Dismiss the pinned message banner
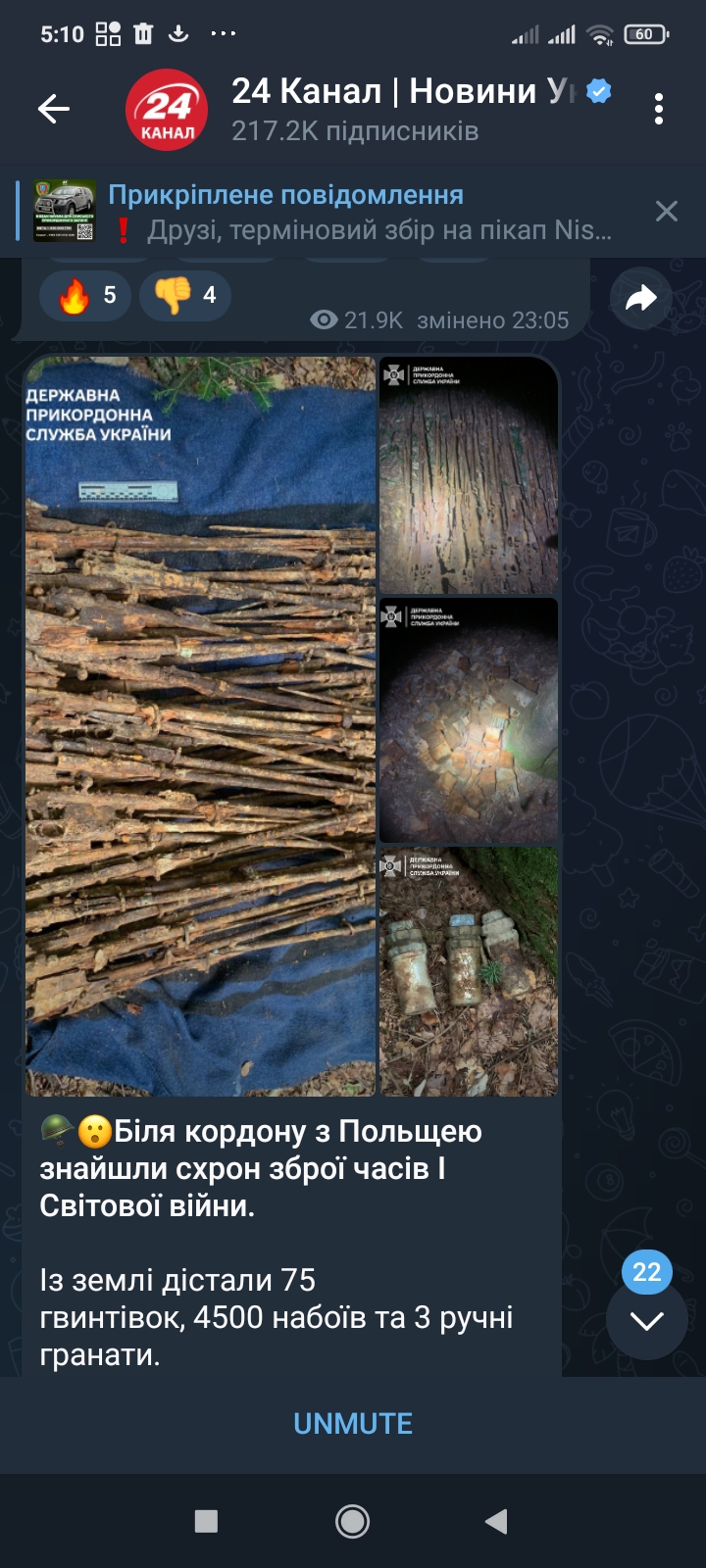Image resolution: width=706 pixels, height=1568 pixels. [x=667, y=212]
